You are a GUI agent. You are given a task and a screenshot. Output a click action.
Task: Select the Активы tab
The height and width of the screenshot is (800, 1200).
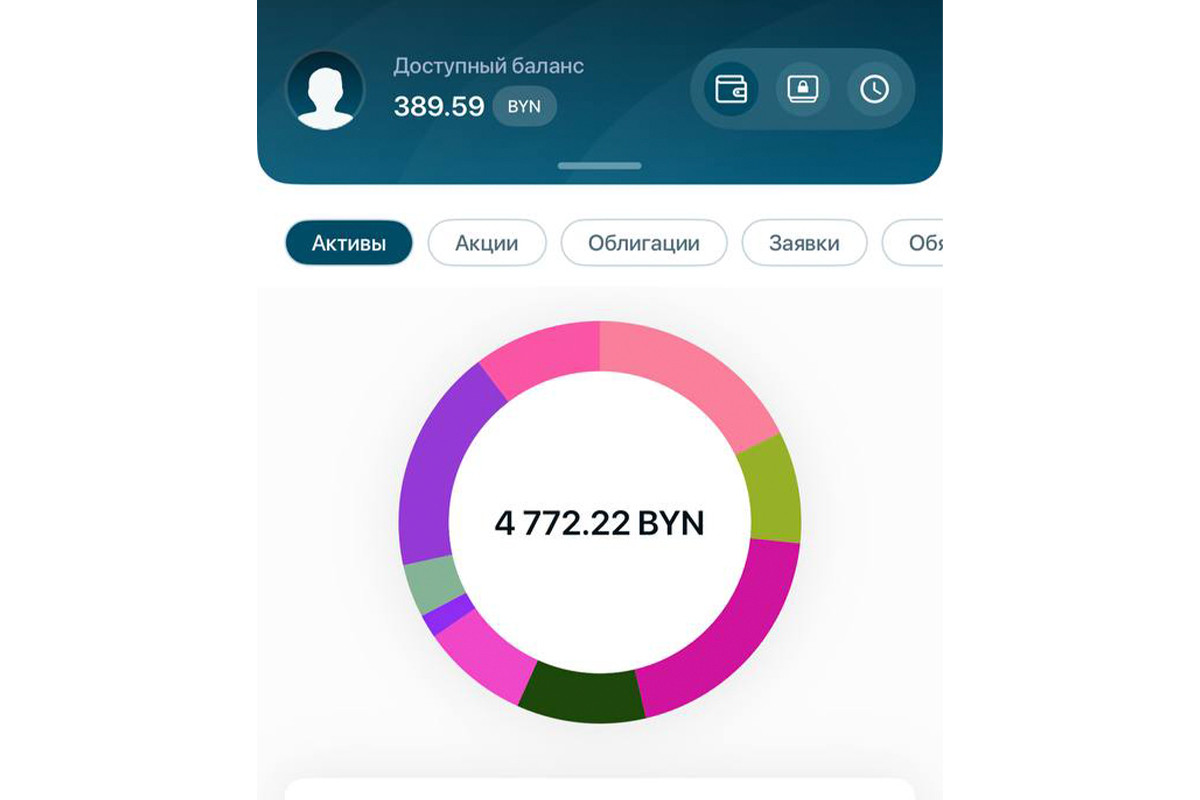tap(349, 243)
